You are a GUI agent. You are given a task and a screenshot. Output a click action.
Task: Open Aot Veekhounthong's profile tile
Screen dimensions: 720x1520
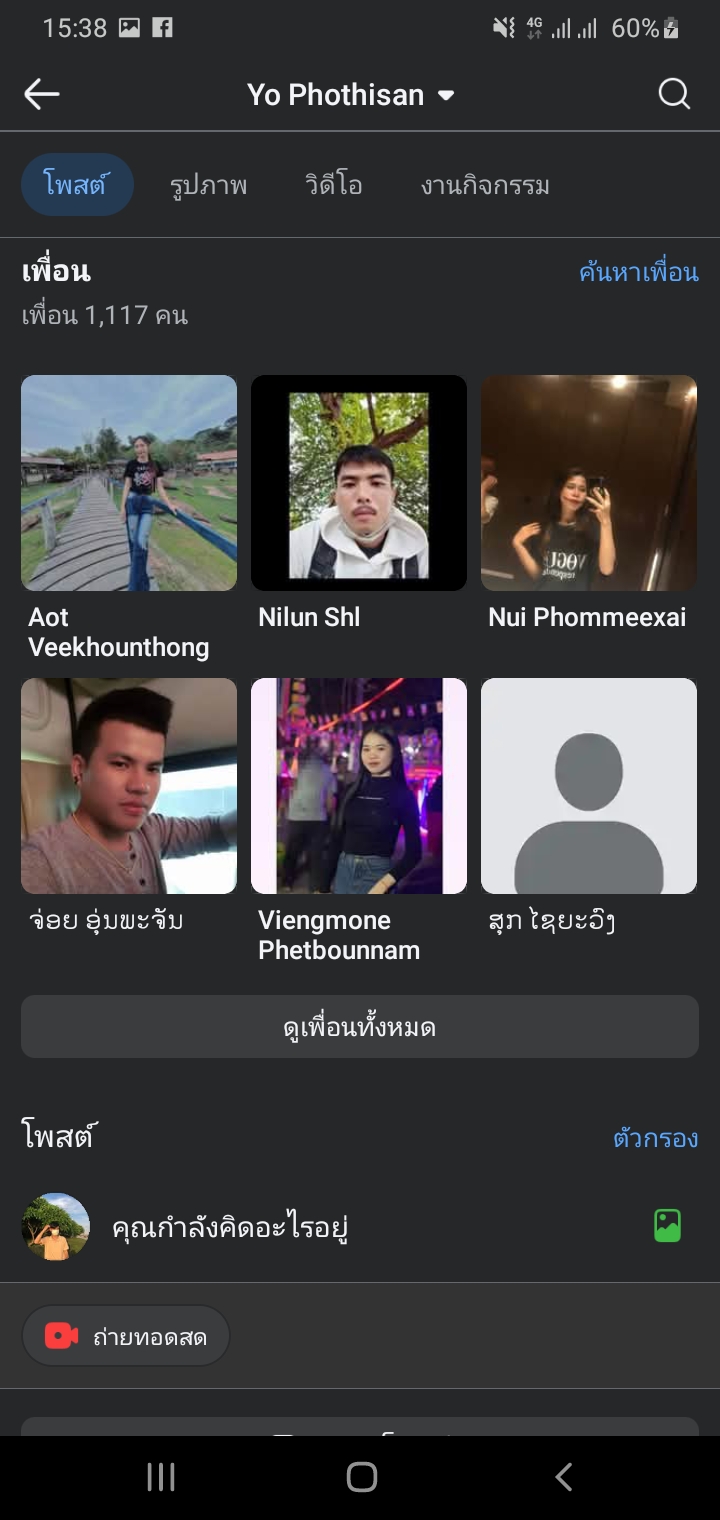pyautogui.click(x=129, y=483)
